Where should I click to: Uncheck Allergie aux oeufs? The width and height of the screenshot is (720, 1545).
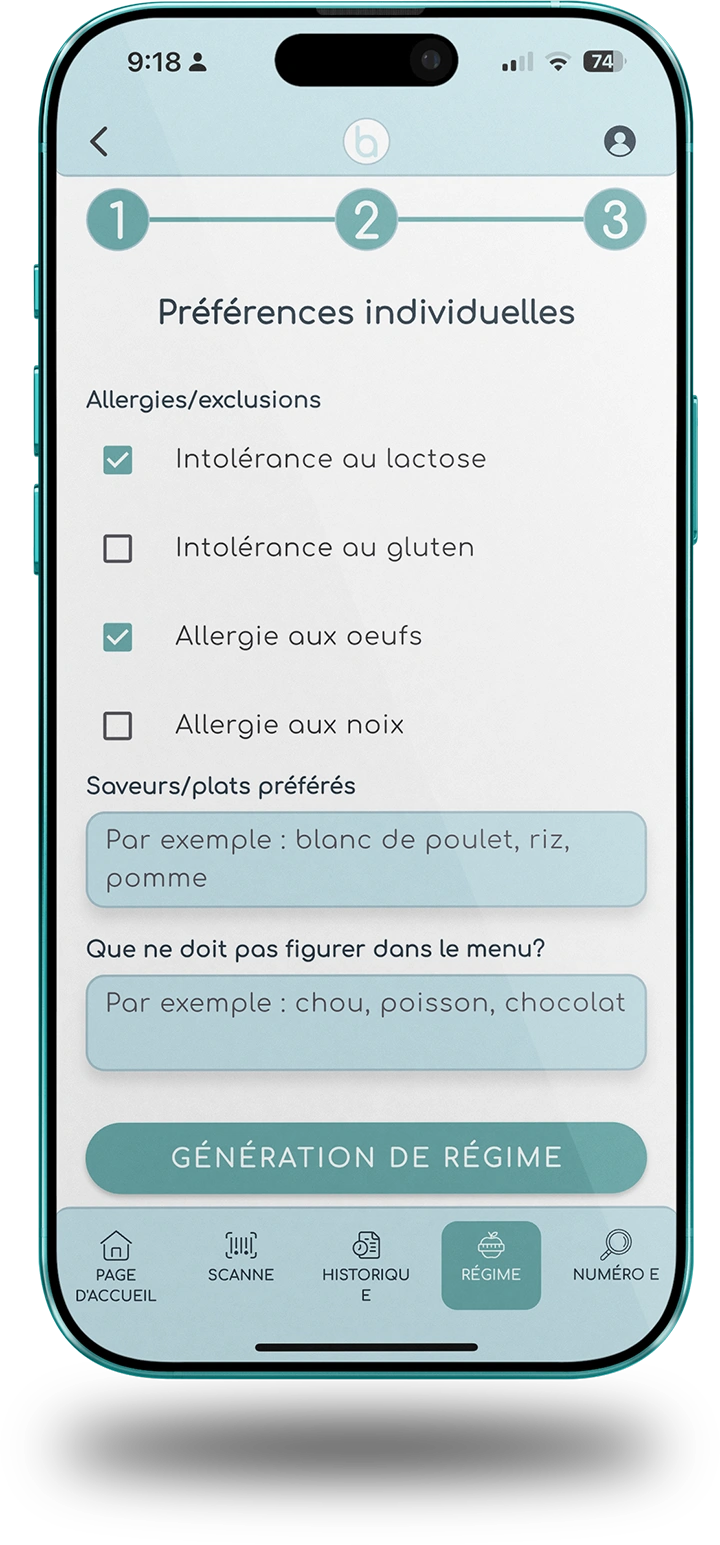118,637
